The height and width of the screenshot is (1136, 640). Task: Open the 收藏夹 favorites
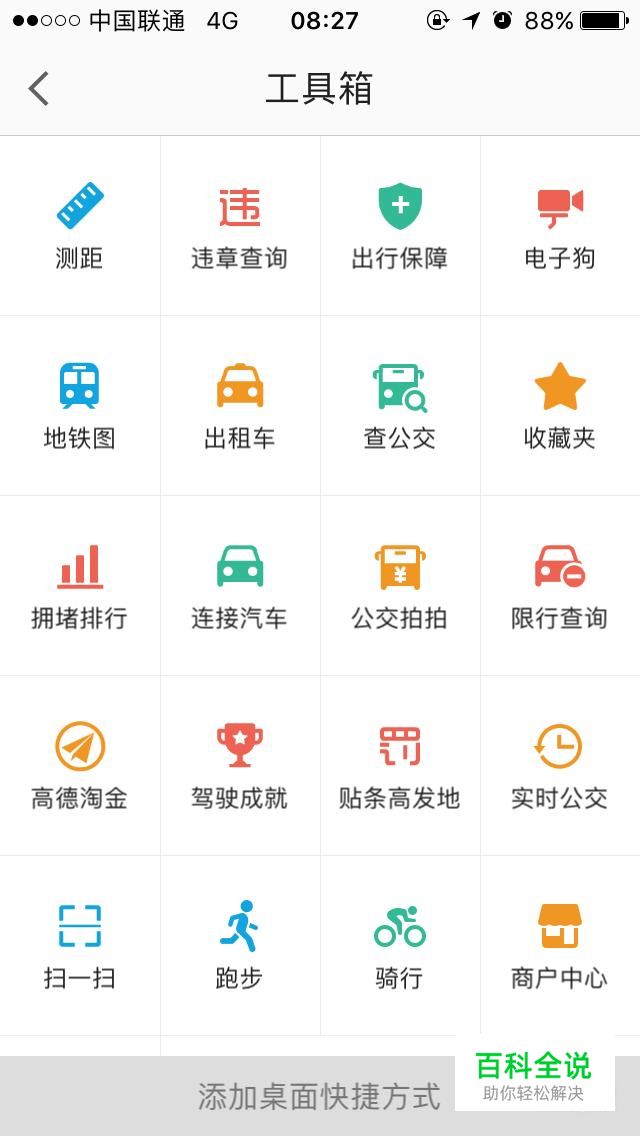tap(560, 406)
